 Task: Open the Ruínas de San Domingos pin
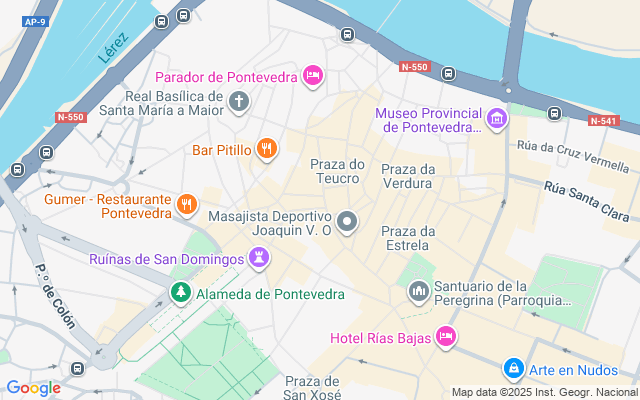[x=259, y=258]
